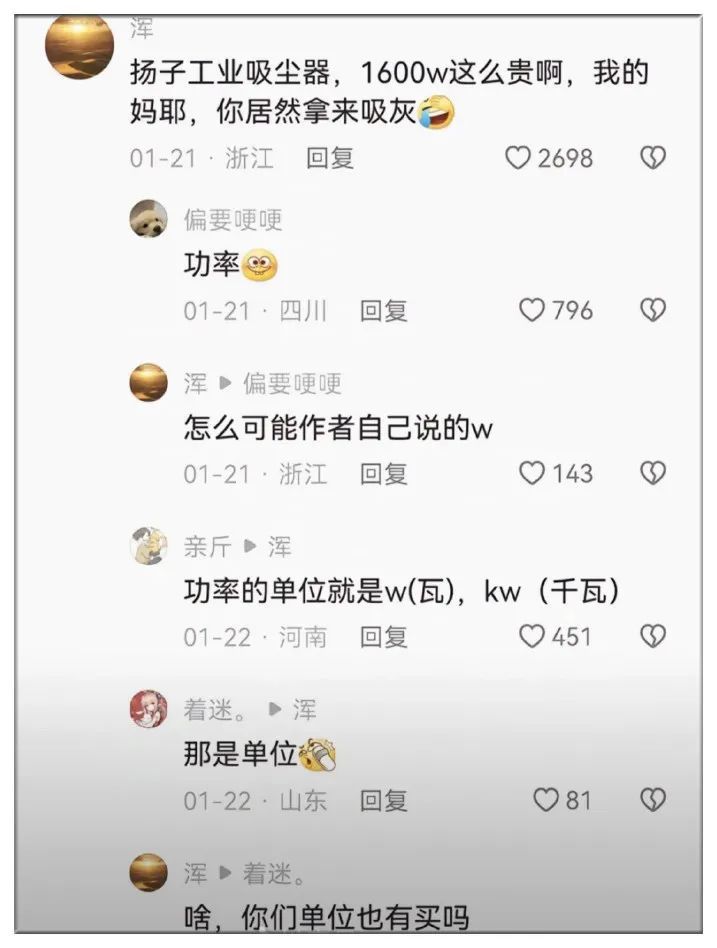717x948 pixels.
Task: Reply to 亲斤's comment from 河南
Action: tap(384, 636)
